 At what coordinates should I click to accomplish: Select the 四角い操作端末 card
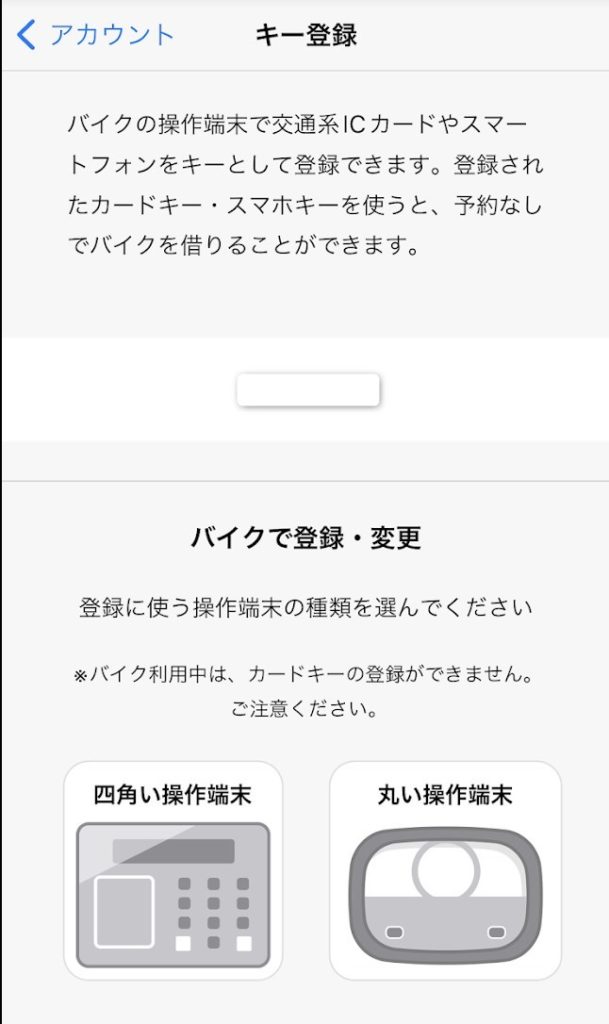point(173,870)
